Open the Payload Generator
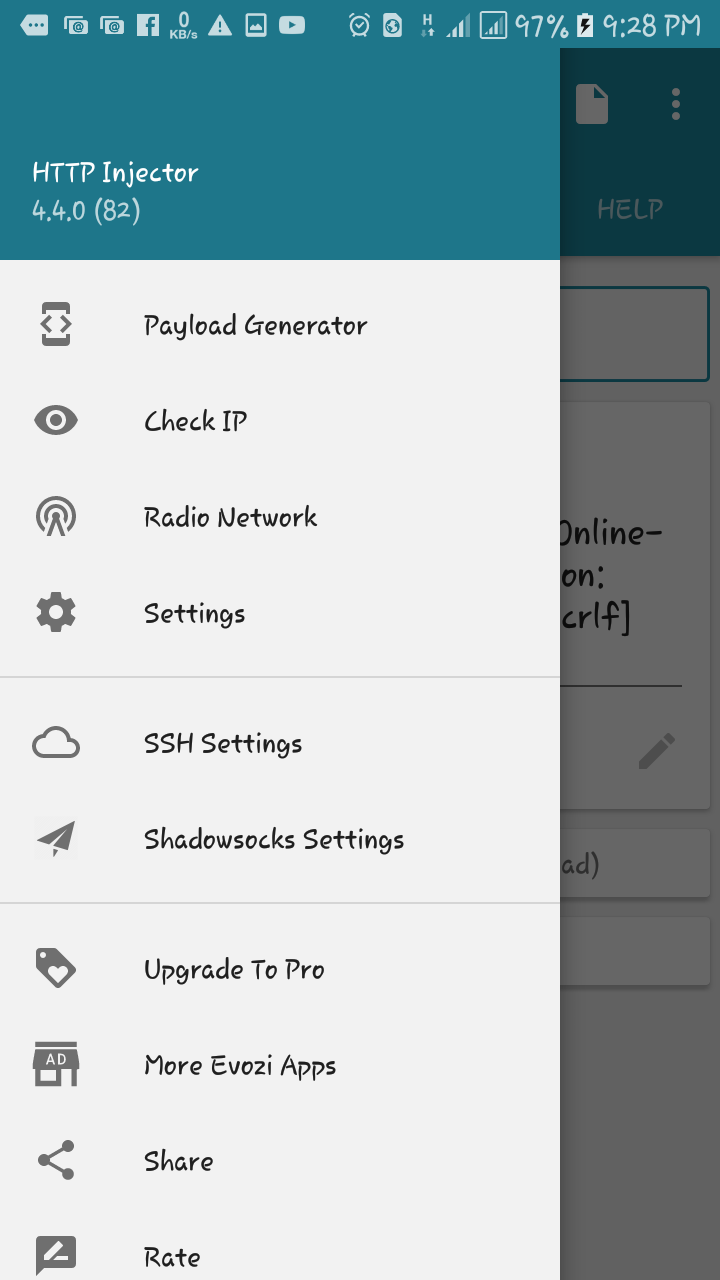Screen dimensions: 720x1280 (x=256, y=324)
